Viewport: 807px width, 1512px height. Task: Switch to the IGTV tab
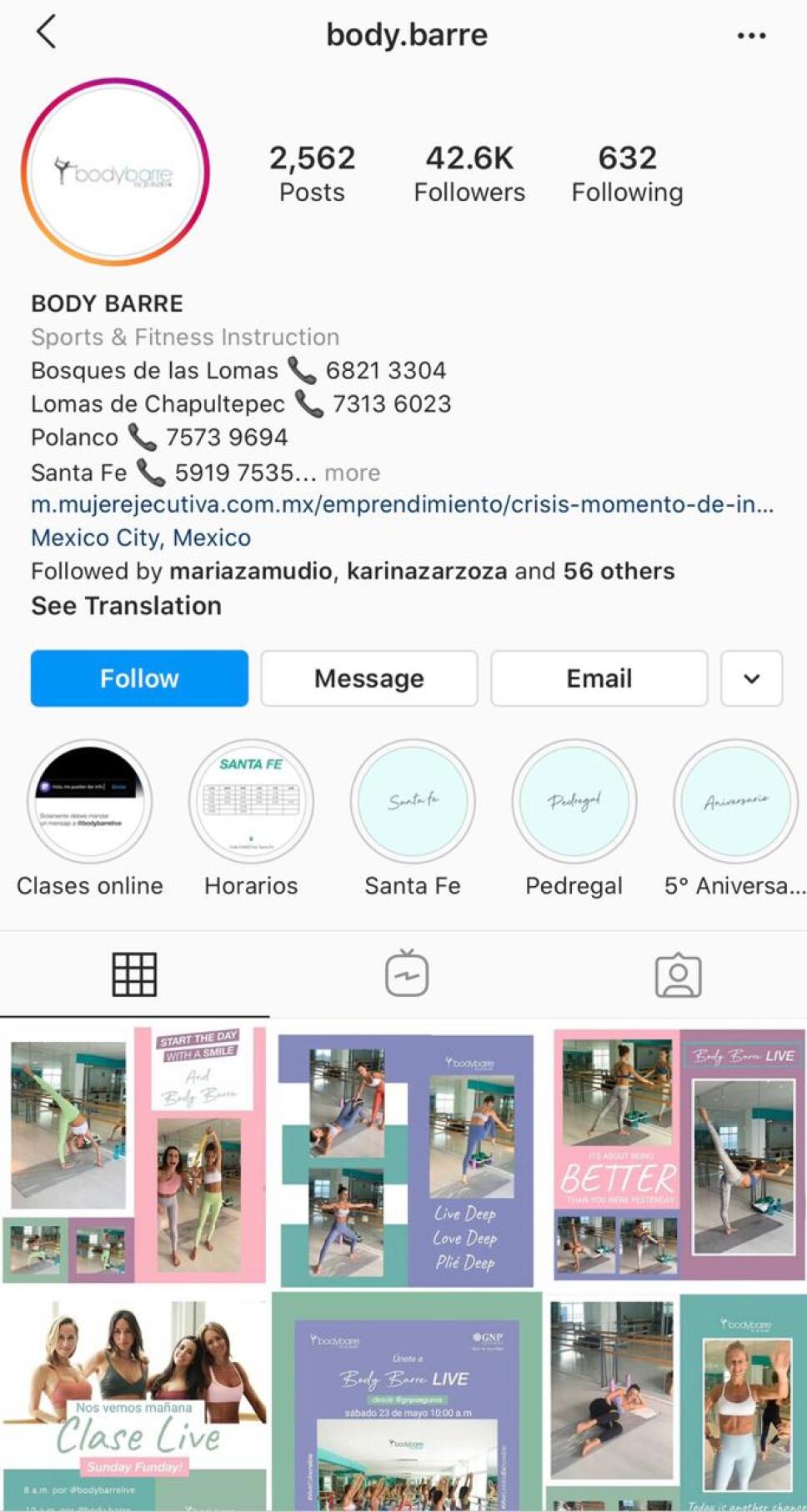407,974
